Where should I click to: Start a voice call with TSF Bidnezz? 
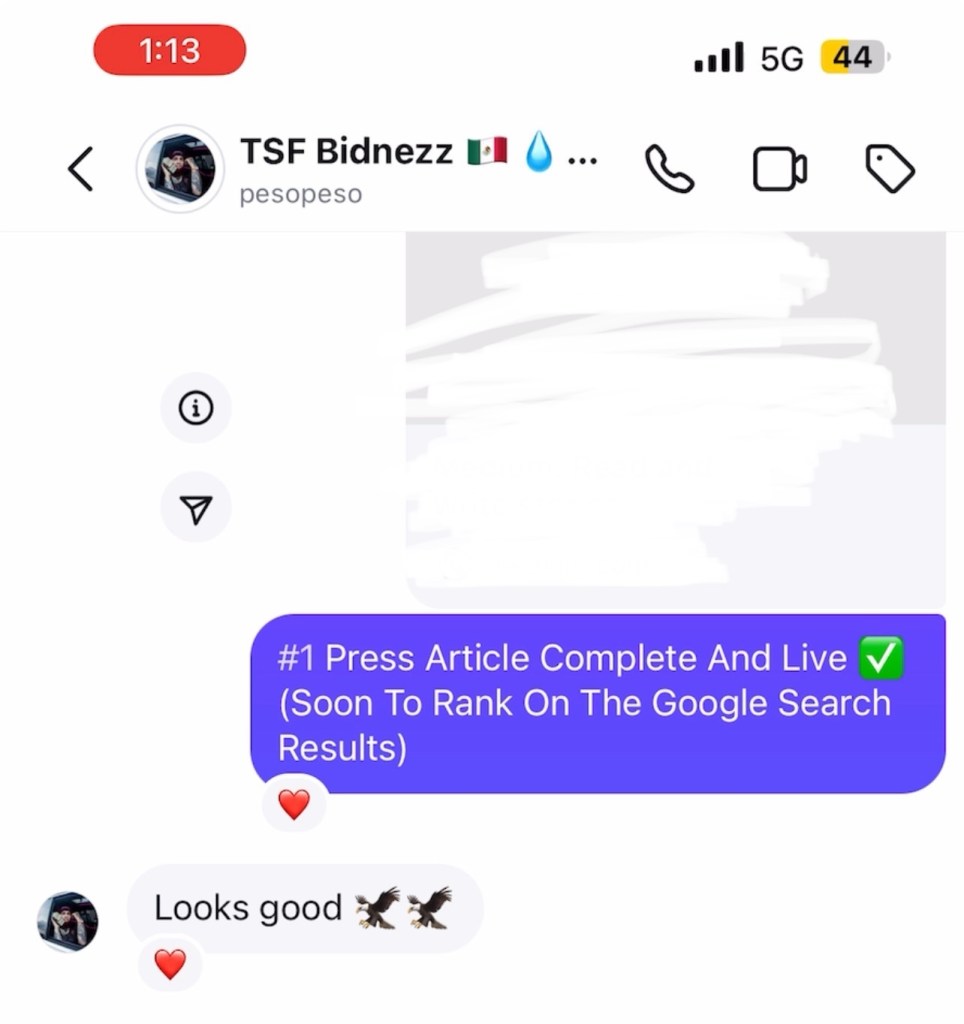tap(669, 168)
